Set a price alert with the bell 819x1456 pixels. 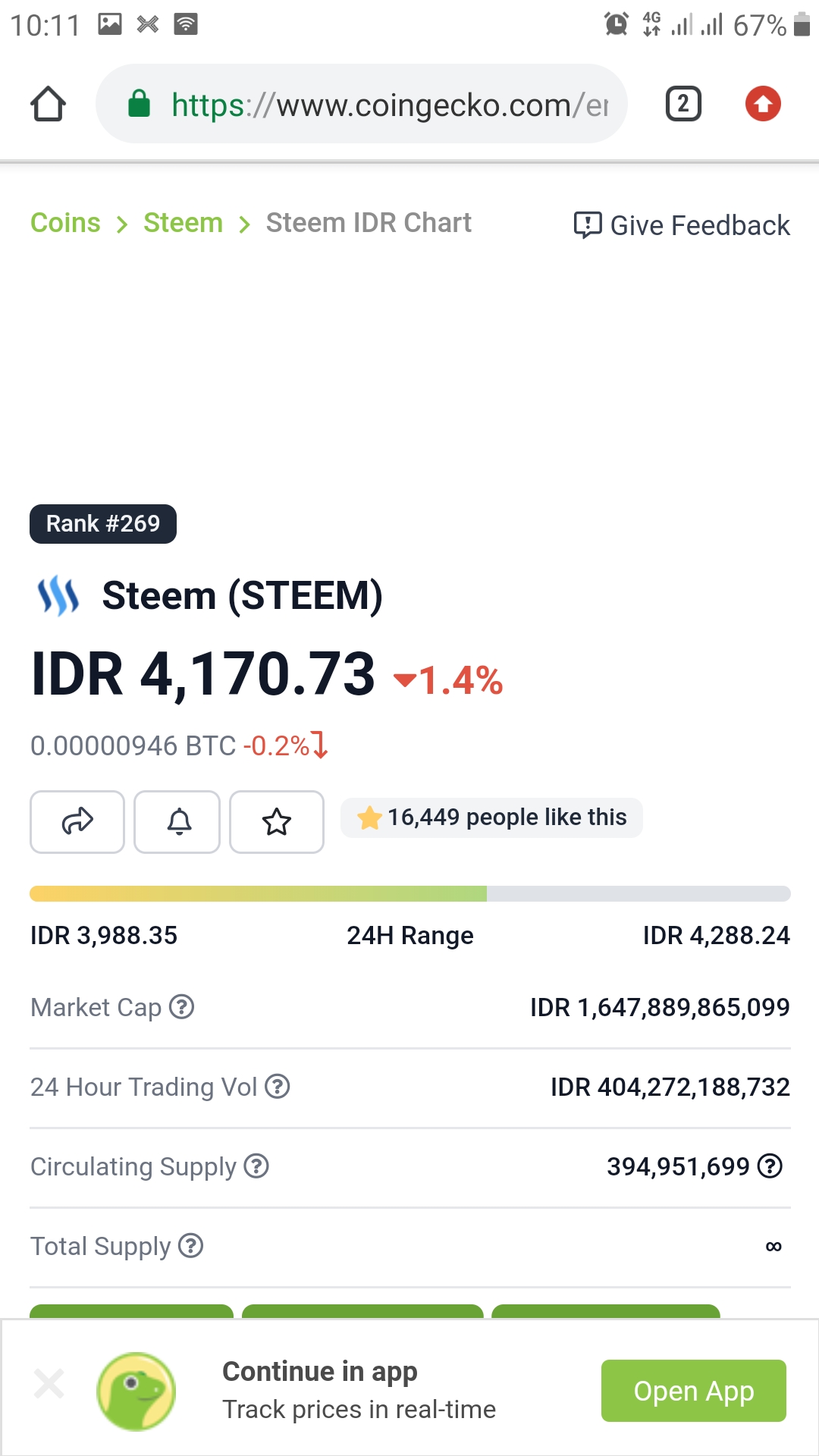tap(177, 822)
